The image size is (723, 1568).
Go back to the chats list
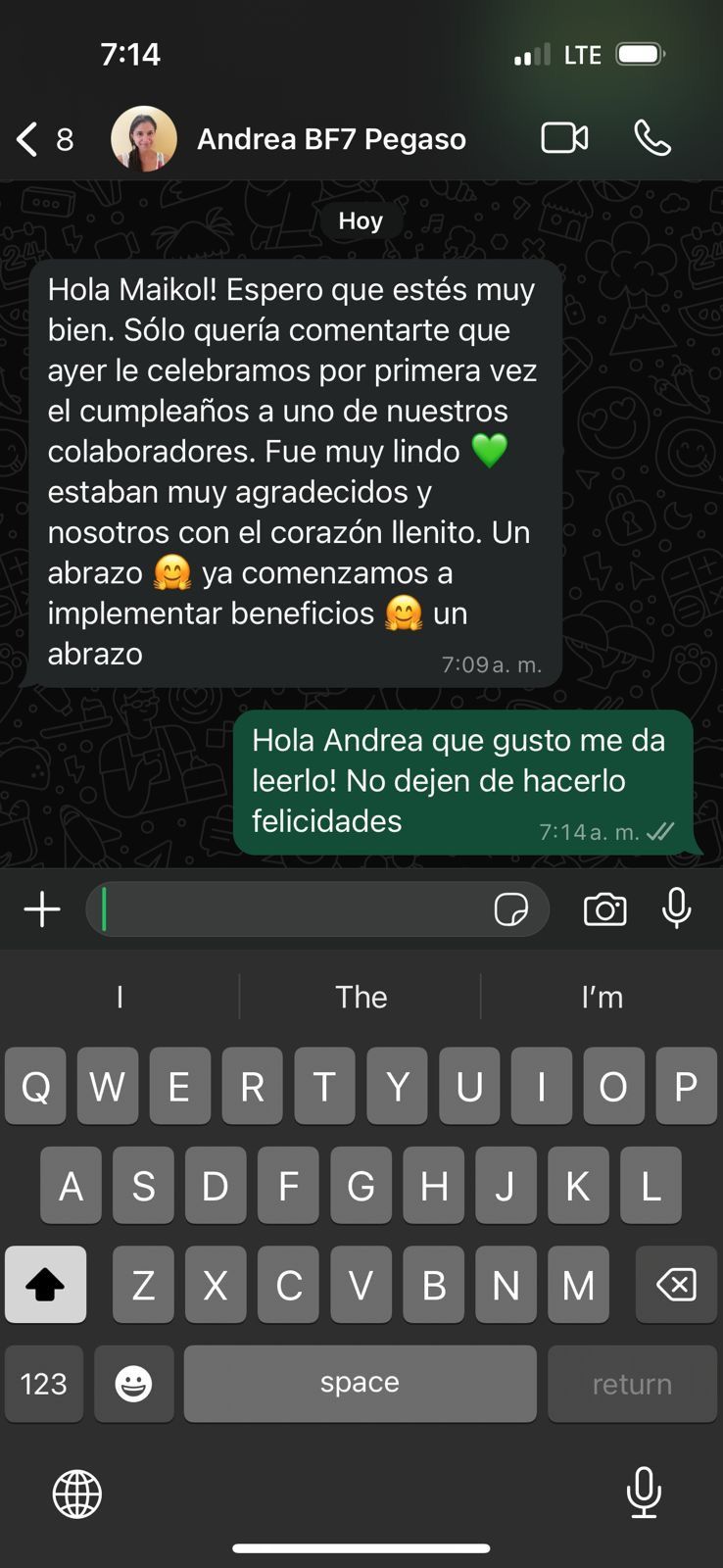[29, 139]
